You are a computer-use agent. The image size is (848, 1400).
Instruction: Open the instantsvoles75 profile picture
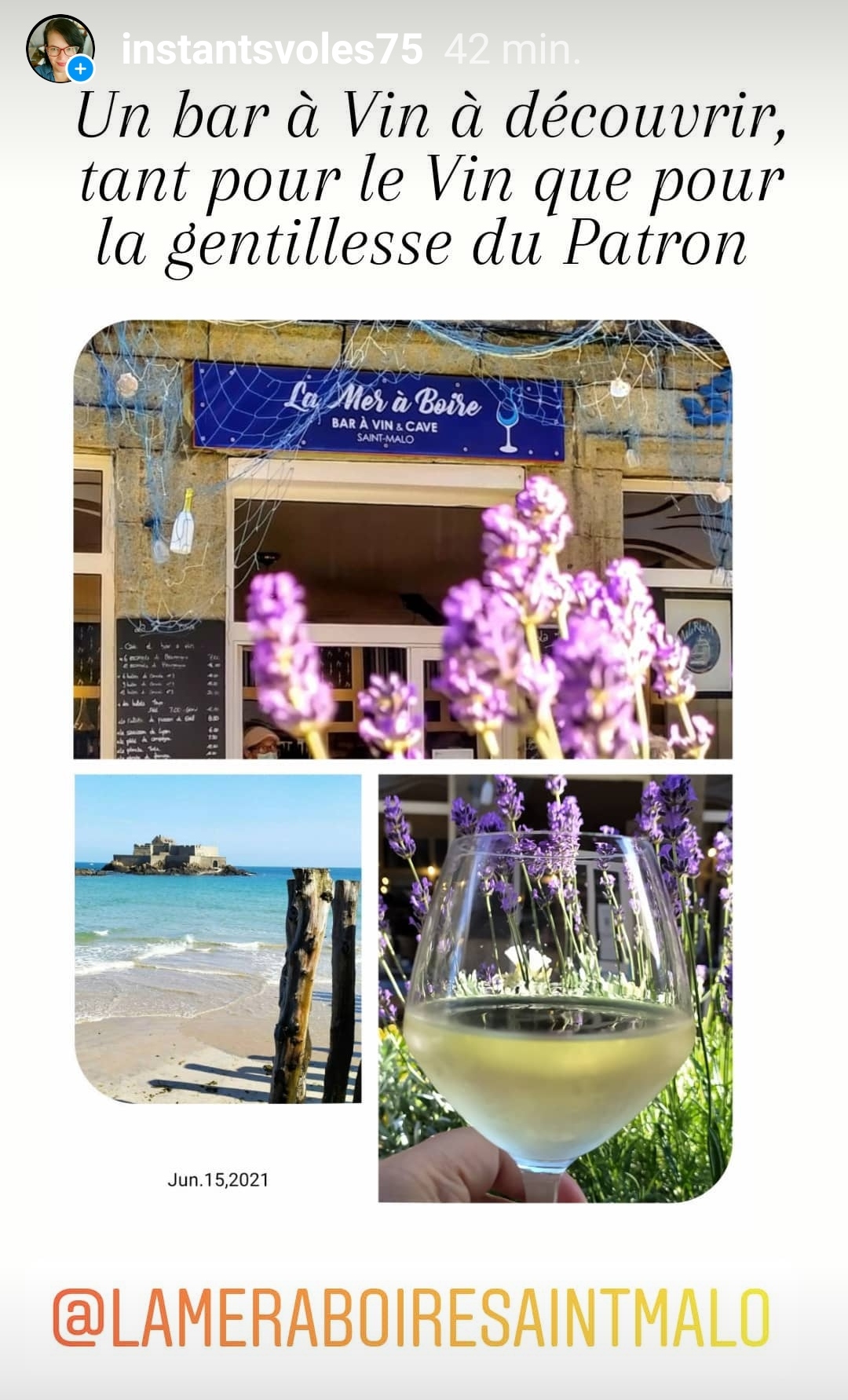click(60, 49)
